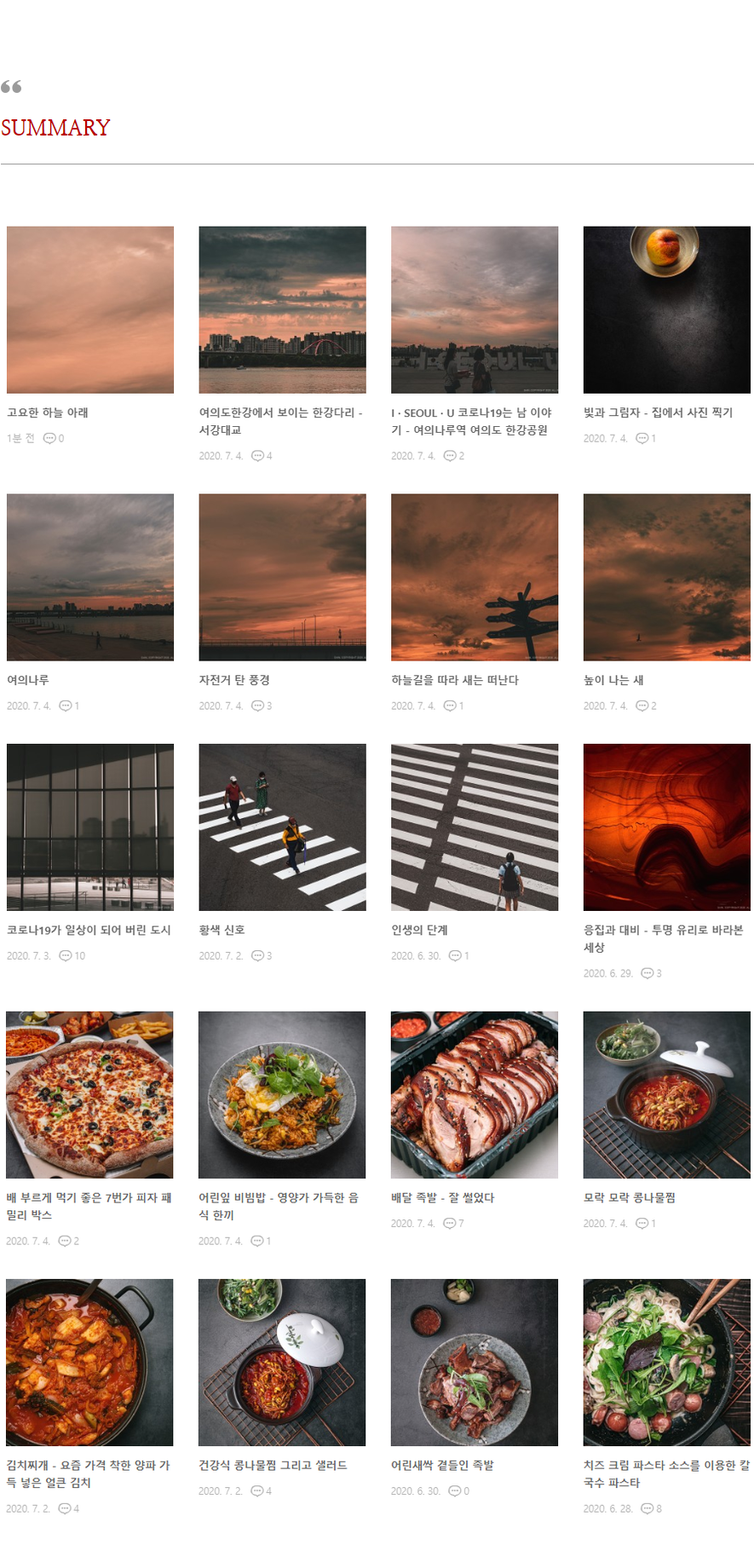Open the '여의나루' photo post

click(28, 680)
